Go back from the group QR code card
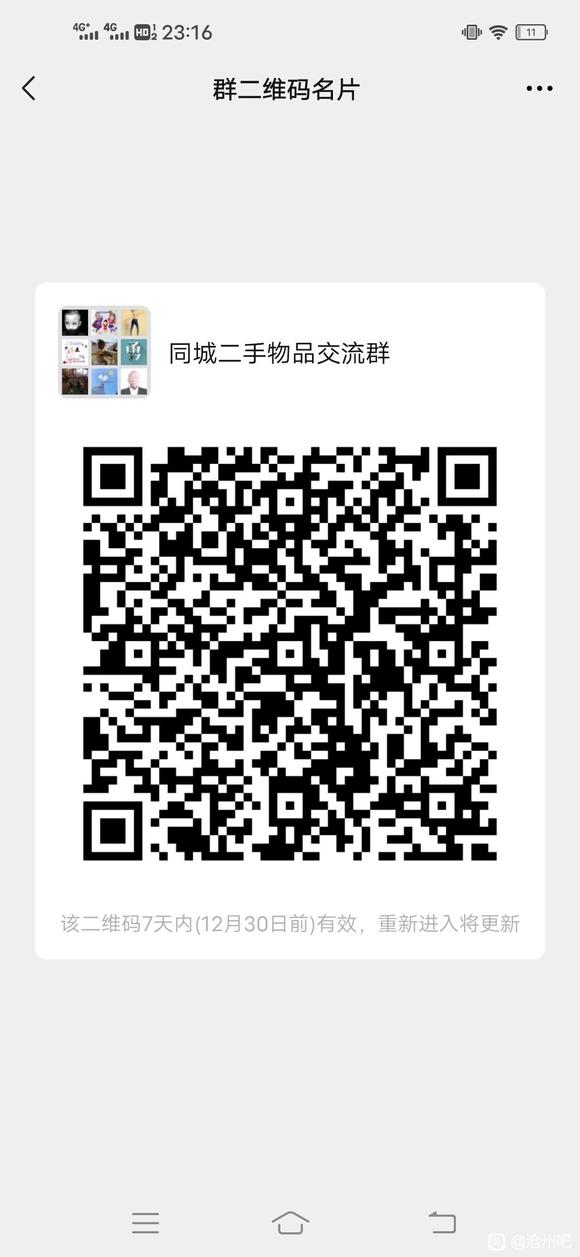This screenshot has height=1257, width=580. [29, 89]
